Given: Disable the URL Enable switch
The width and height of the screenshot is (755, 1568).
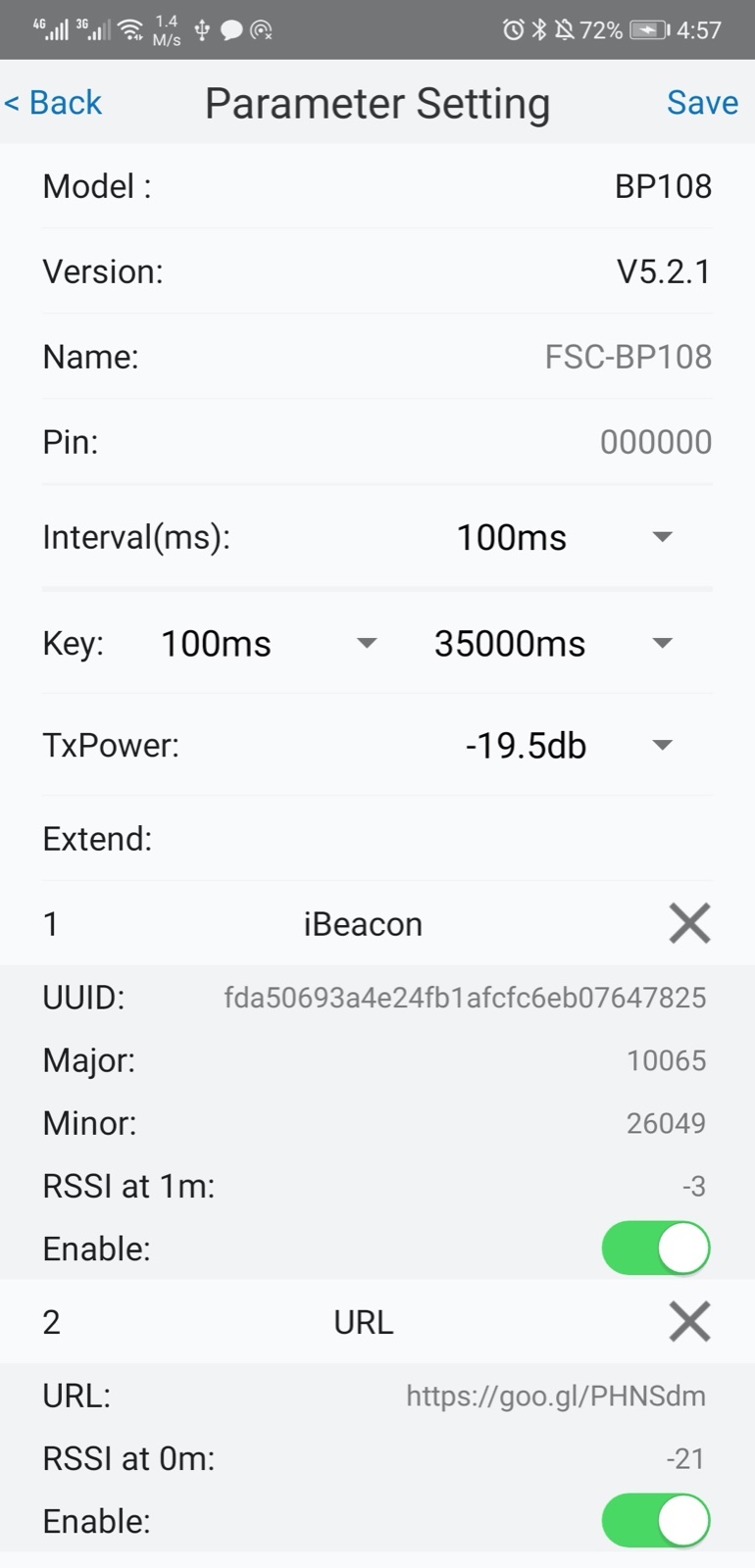Looking at the screenshot, I should (x=655, y=1521).
